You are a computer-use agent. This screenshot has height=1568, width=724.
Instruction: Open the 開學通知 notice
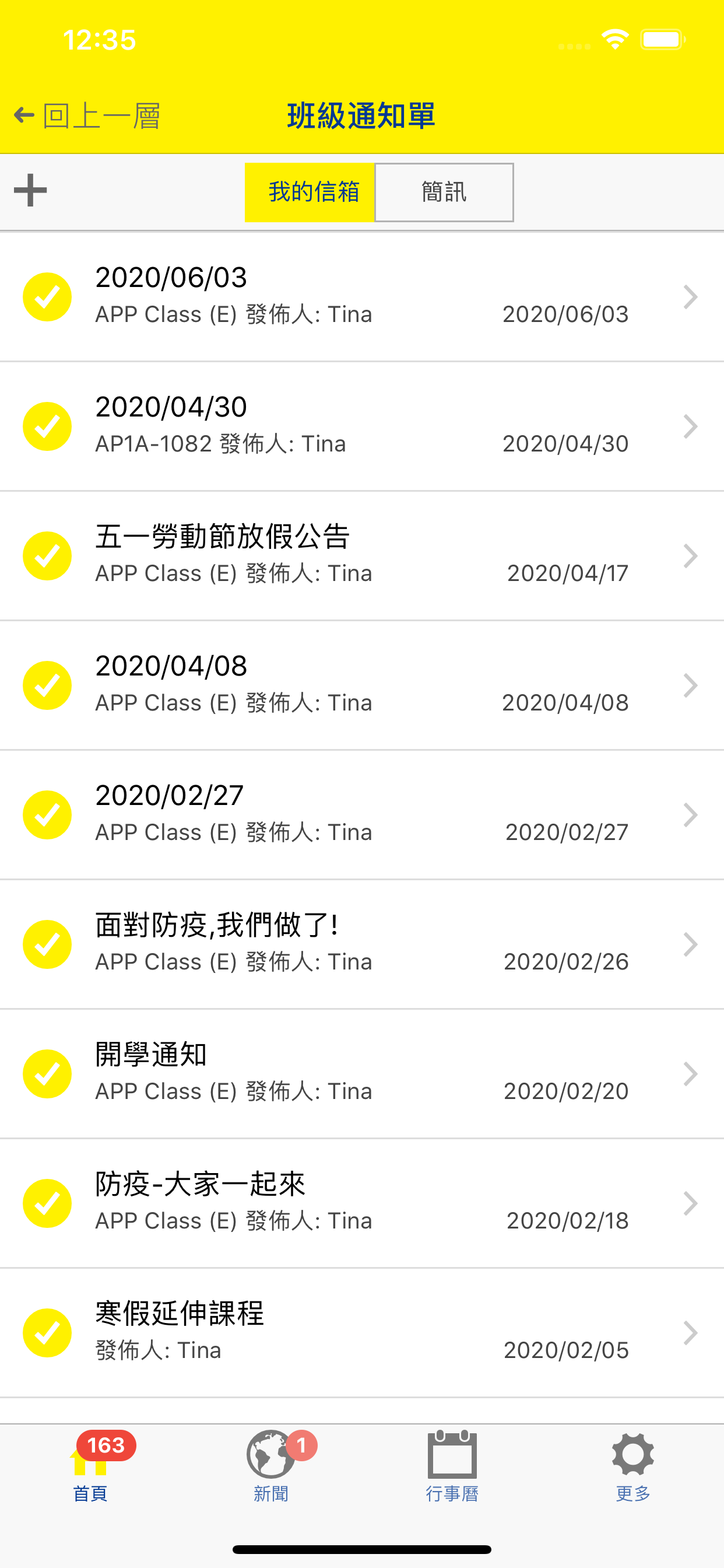[362, 1074]
